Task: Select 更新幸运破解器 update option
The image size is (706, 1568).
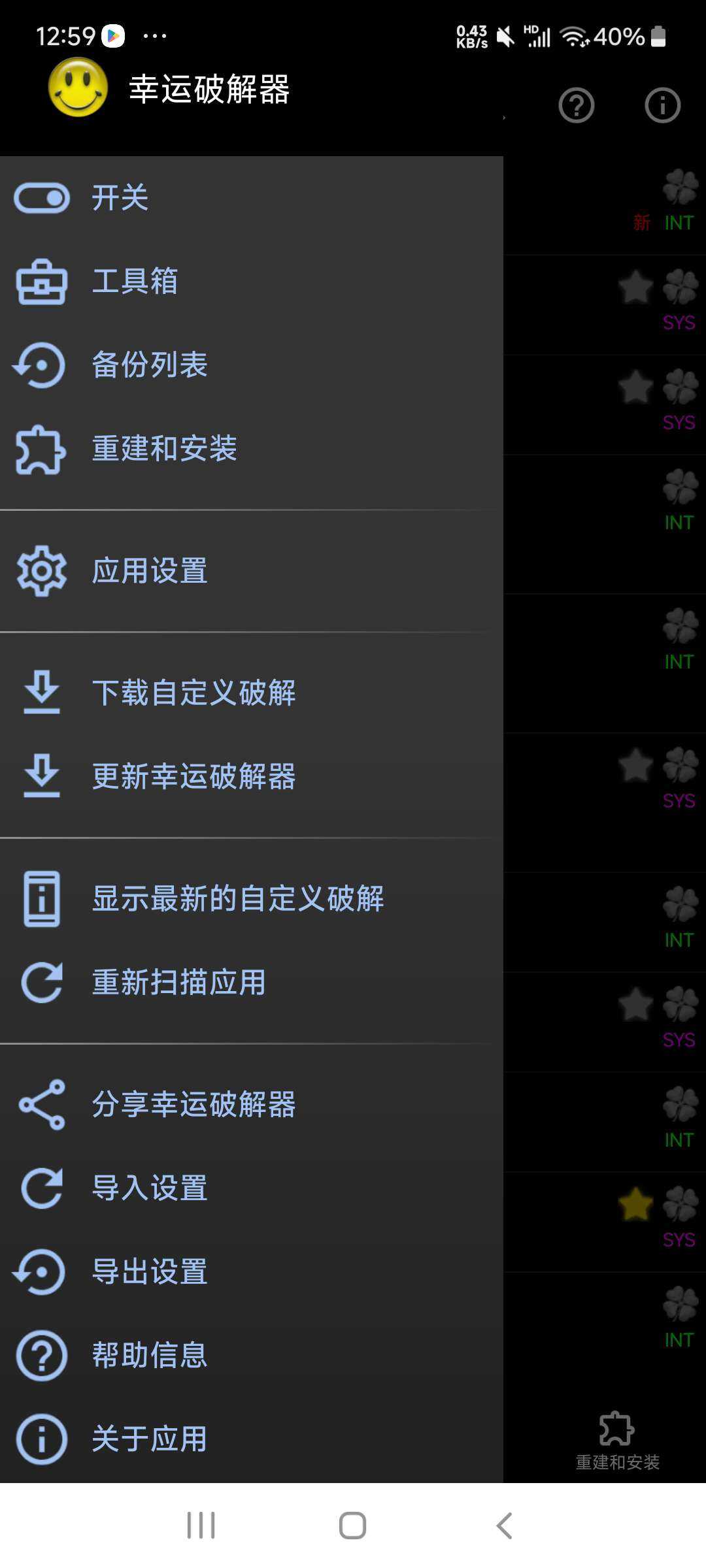Action: (x=193, y=776)
